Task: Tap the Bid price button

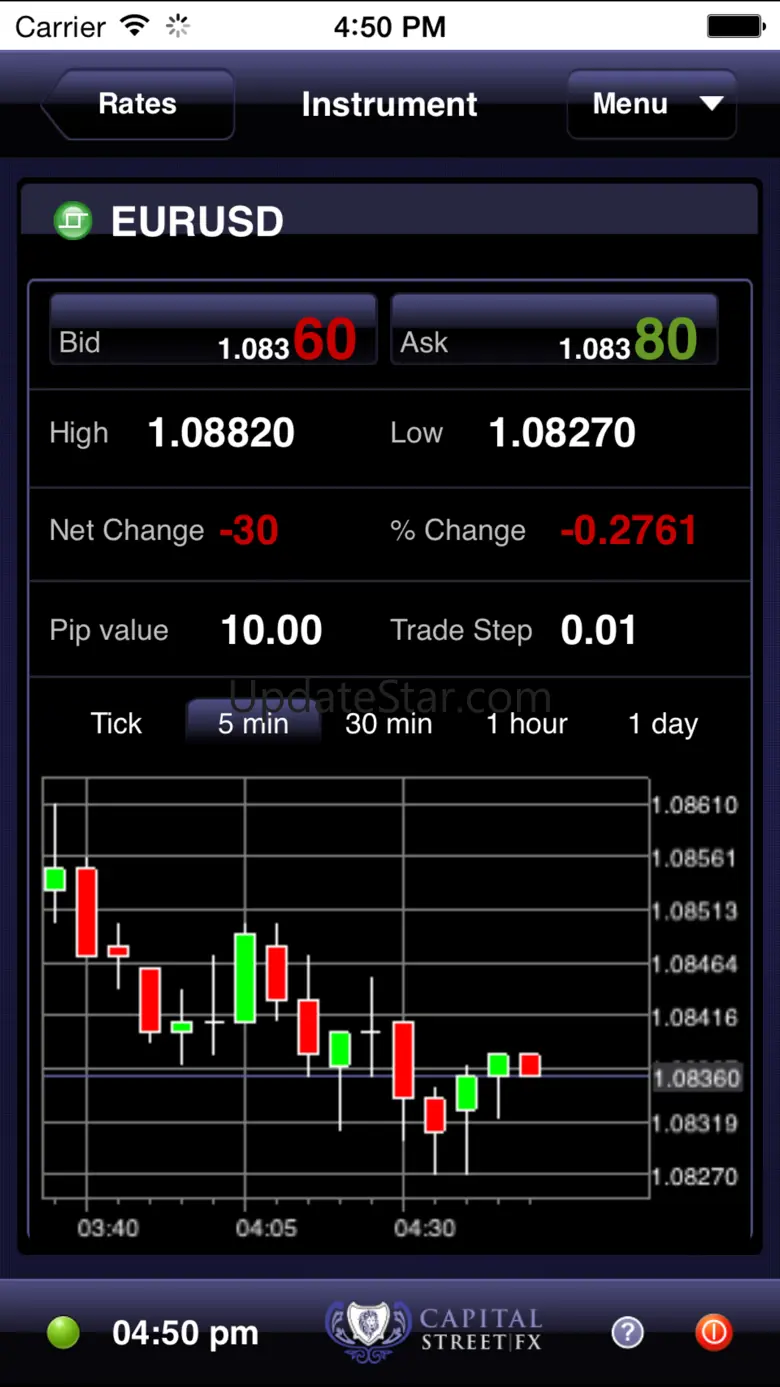Action: 213,330
